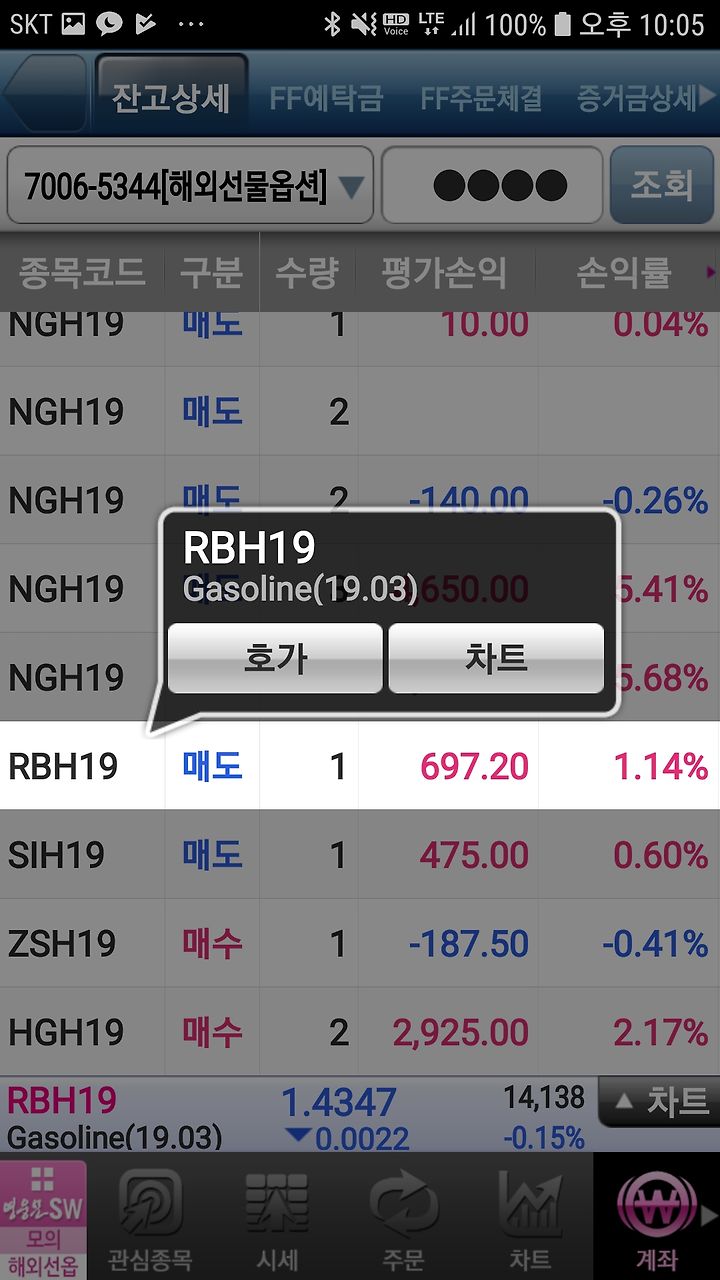Expand the ▲차트 panel for RBH19
720x1280 pixels.
658,1102
